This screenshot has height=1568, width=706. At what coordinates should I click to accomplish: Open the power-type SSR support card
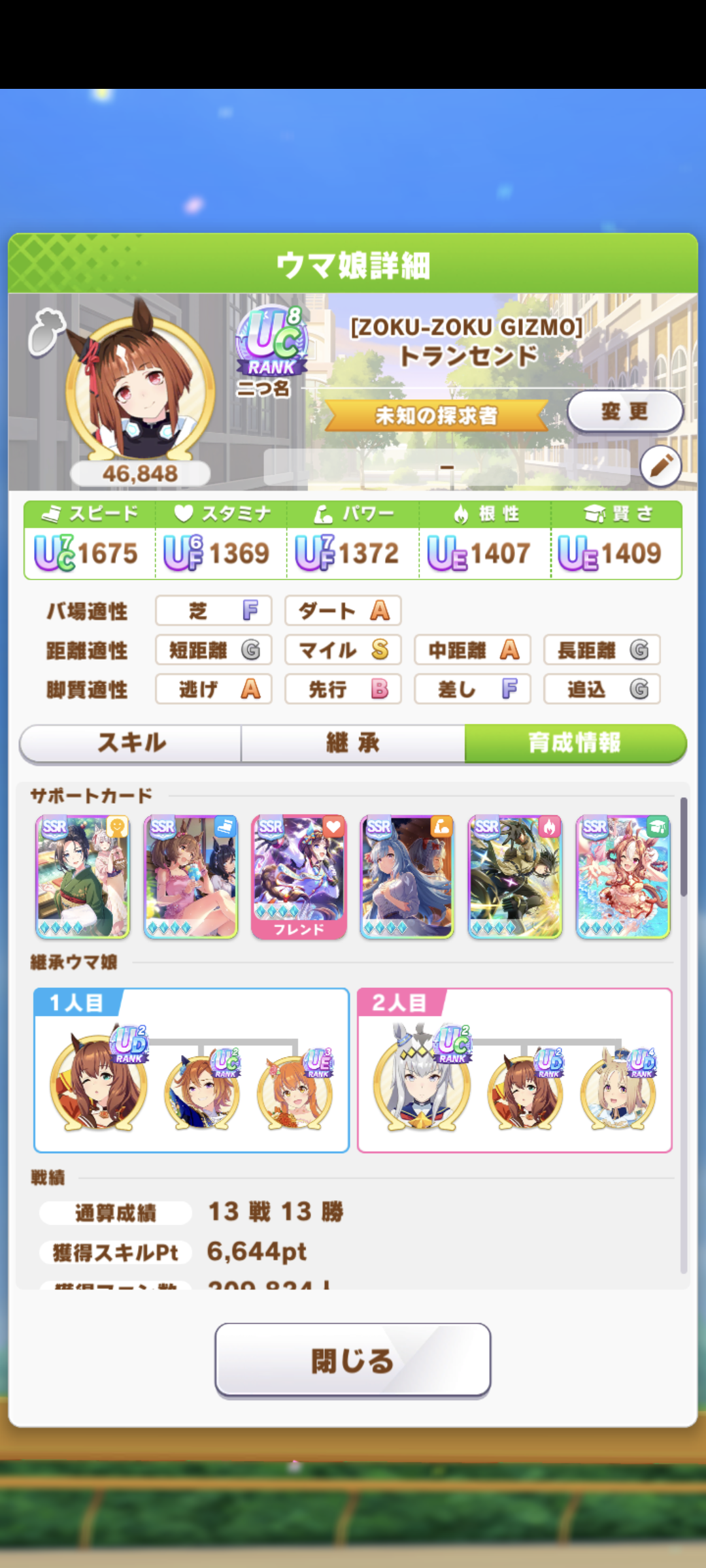(x=407, y=877)
